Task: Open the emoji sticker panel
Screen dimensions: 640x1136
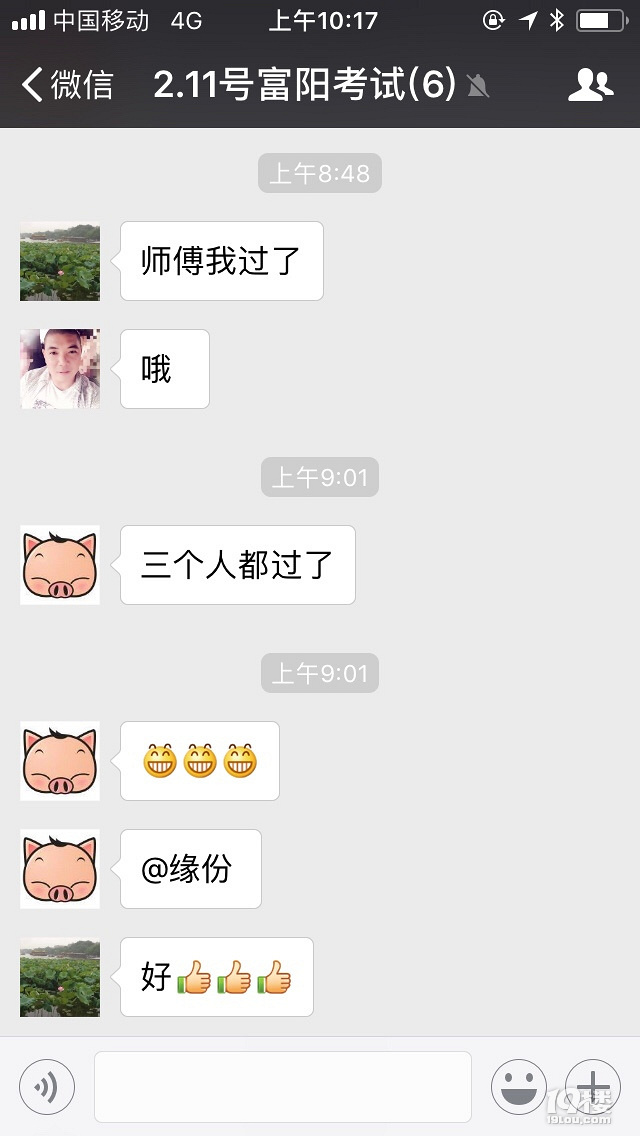Action: 518,1086
